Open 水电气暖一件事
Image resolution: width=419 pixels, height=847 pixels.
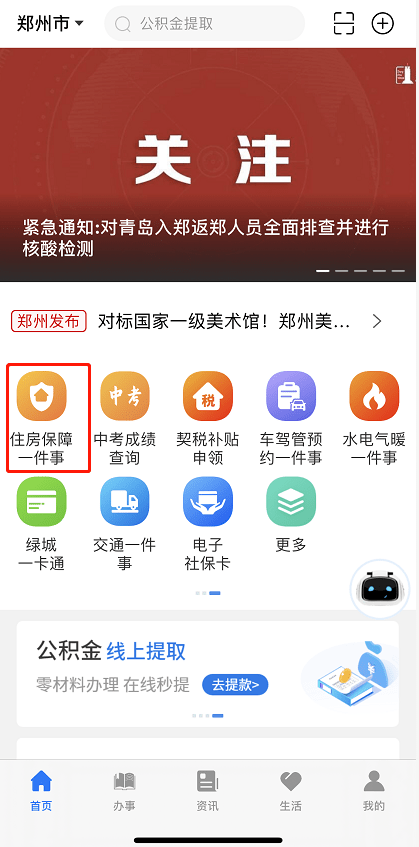(374, 418)
